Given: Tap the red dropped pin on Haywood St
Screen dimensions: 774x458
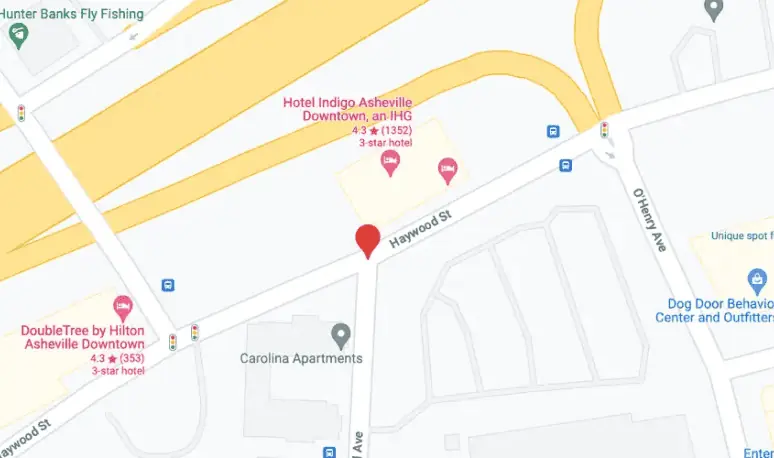Looking at the screenshot, I should point(368,240).
